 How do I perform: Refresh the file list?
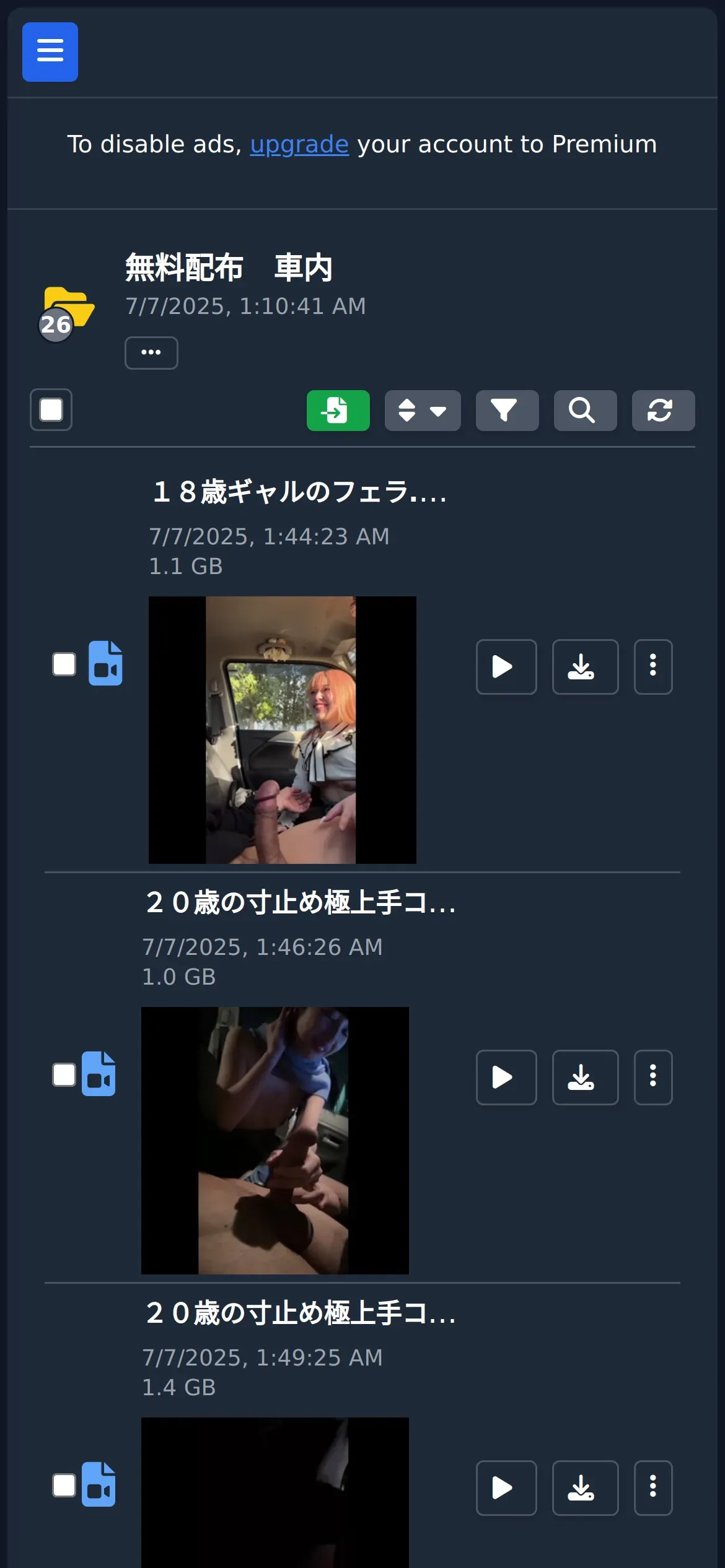(663, 410)
